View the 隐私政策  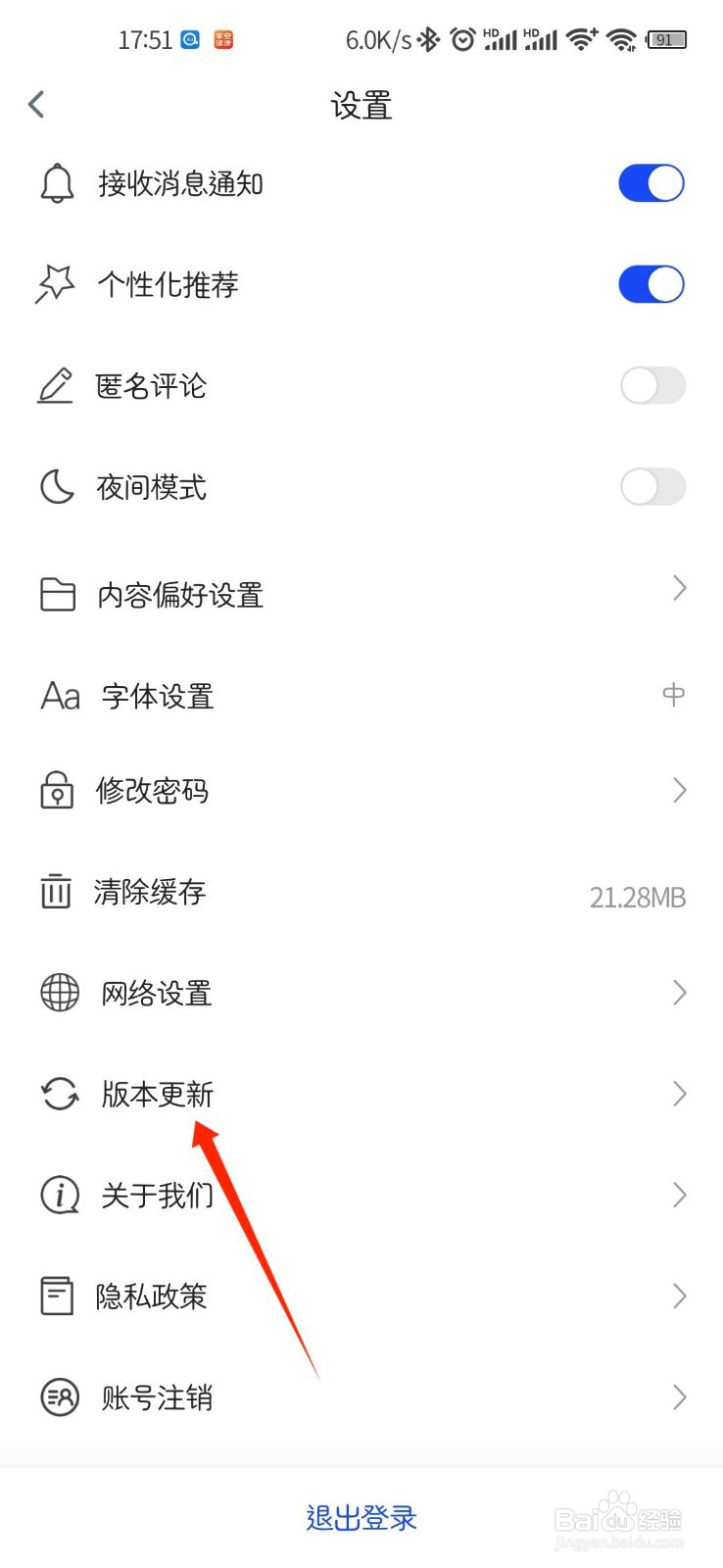pyautogui.click(x=361, y=1297)
